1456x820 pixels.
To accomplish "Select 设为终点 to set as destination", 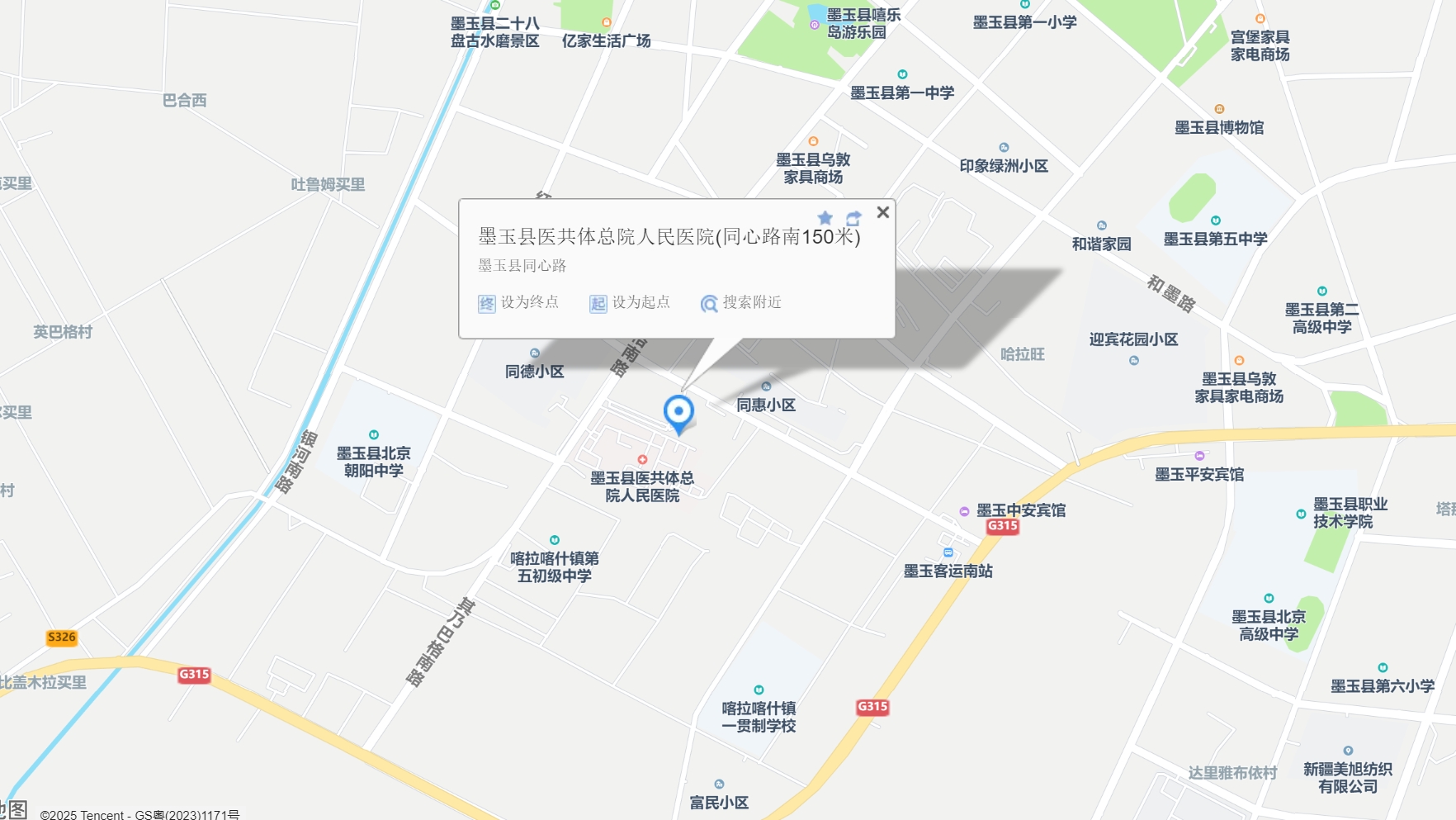I will (x=518, y=303).
